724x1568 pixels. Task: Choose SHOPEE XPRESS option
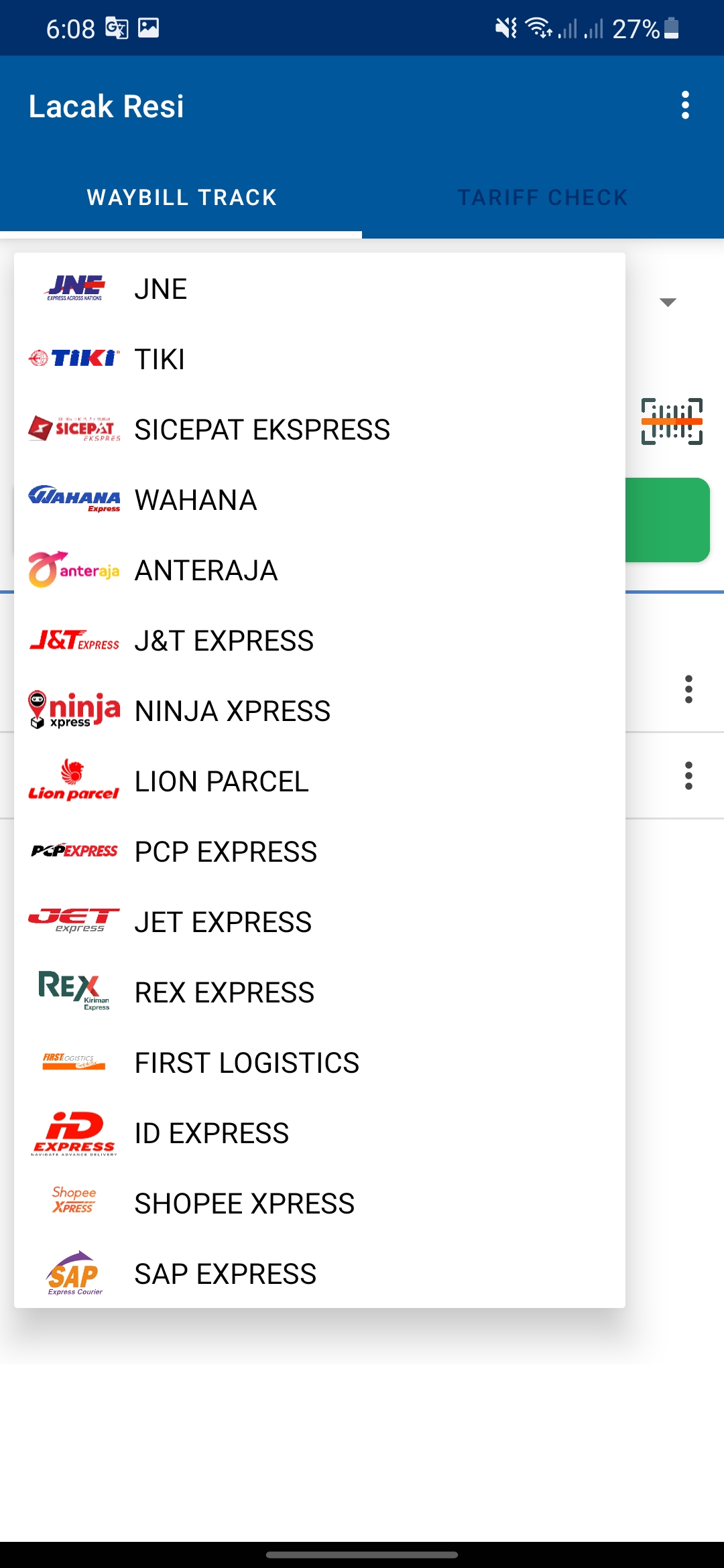coord(319,1203)
